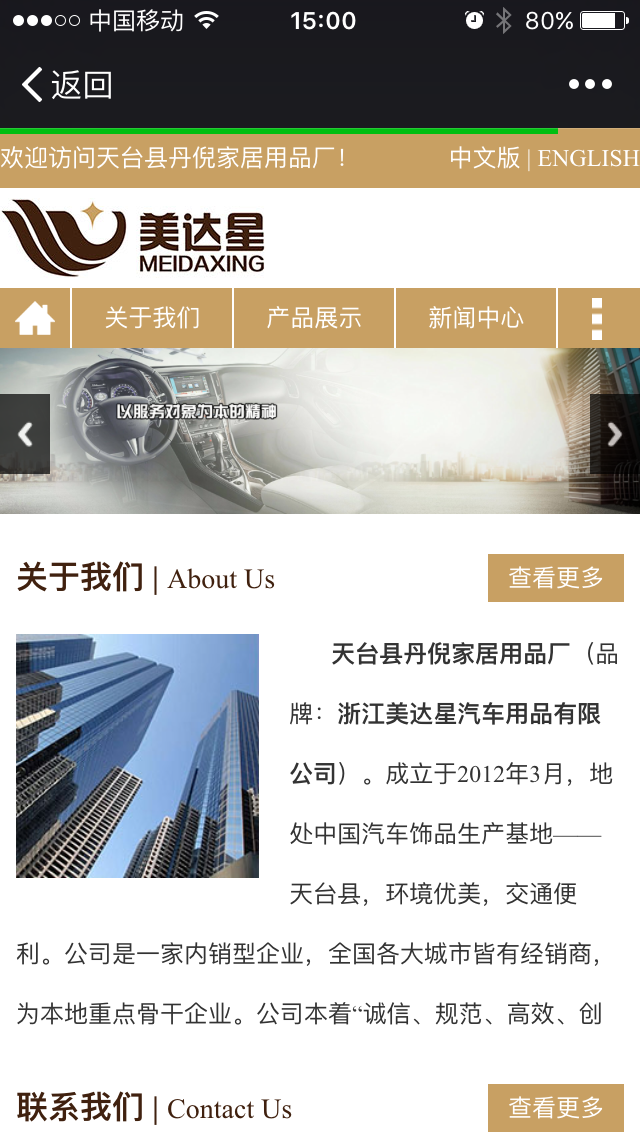Screen dimensions: 640x1136
Task: Expand the vertical dots nav menu
Action: click(597, 318)
